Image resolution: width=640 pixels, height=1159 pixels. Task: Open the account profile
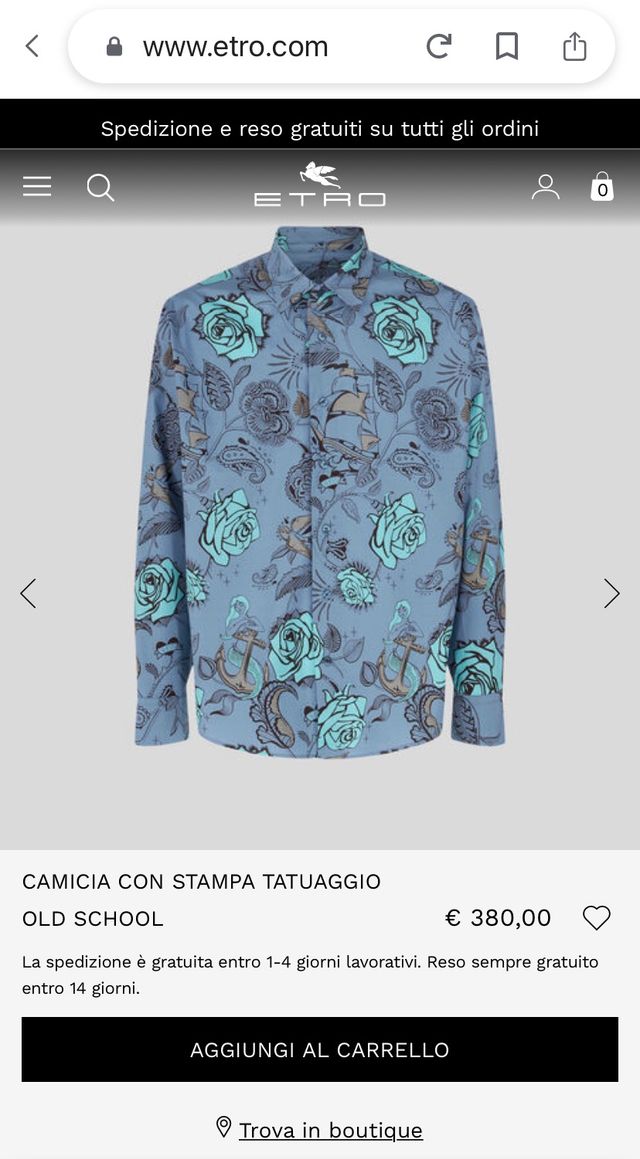[x=545, y=187]
